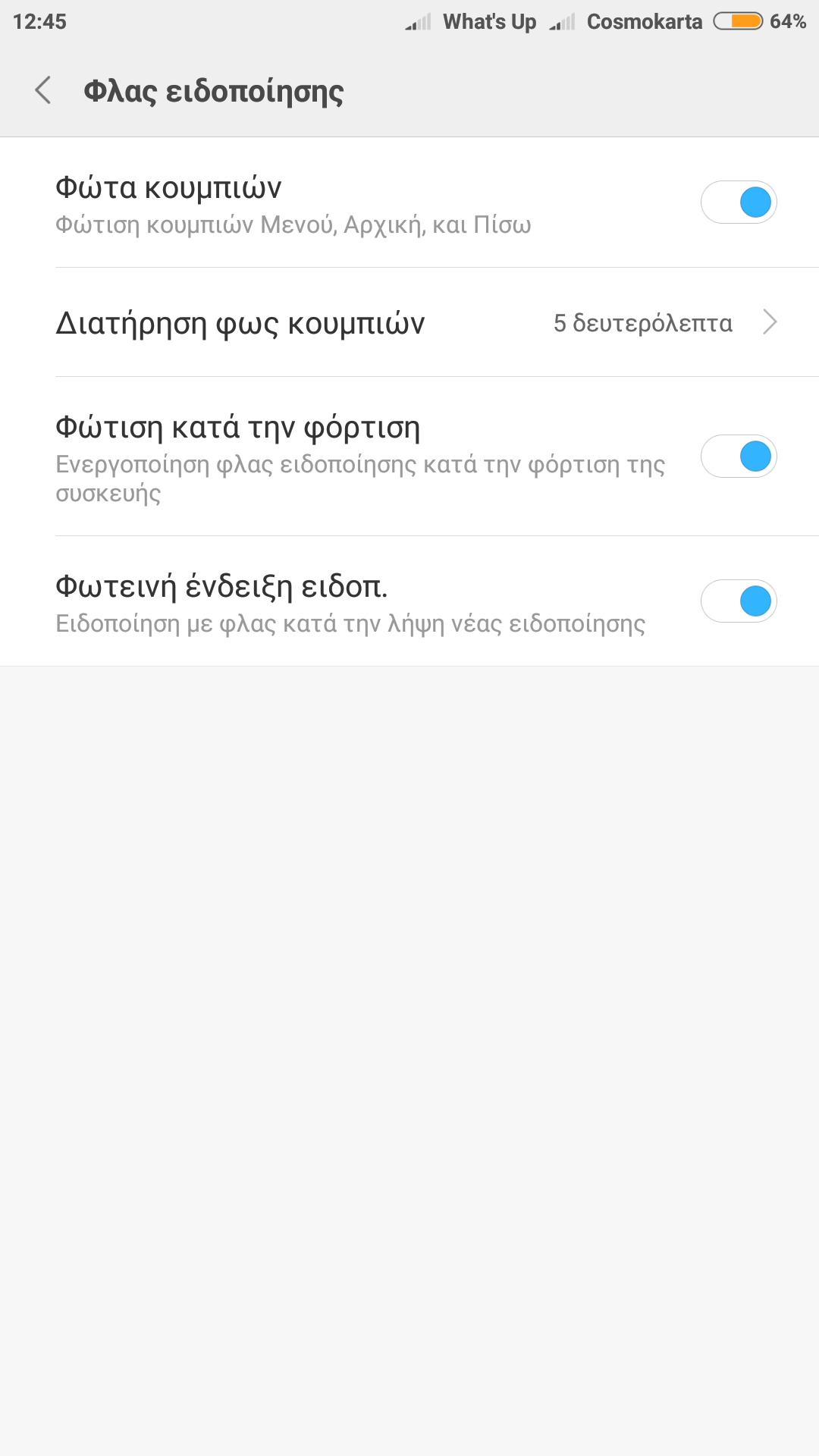Turn off Φώτιση κατά την φόρτιση
This screenshot has width=819, height=1456.
pyautogui.click(x=738, y=457)
